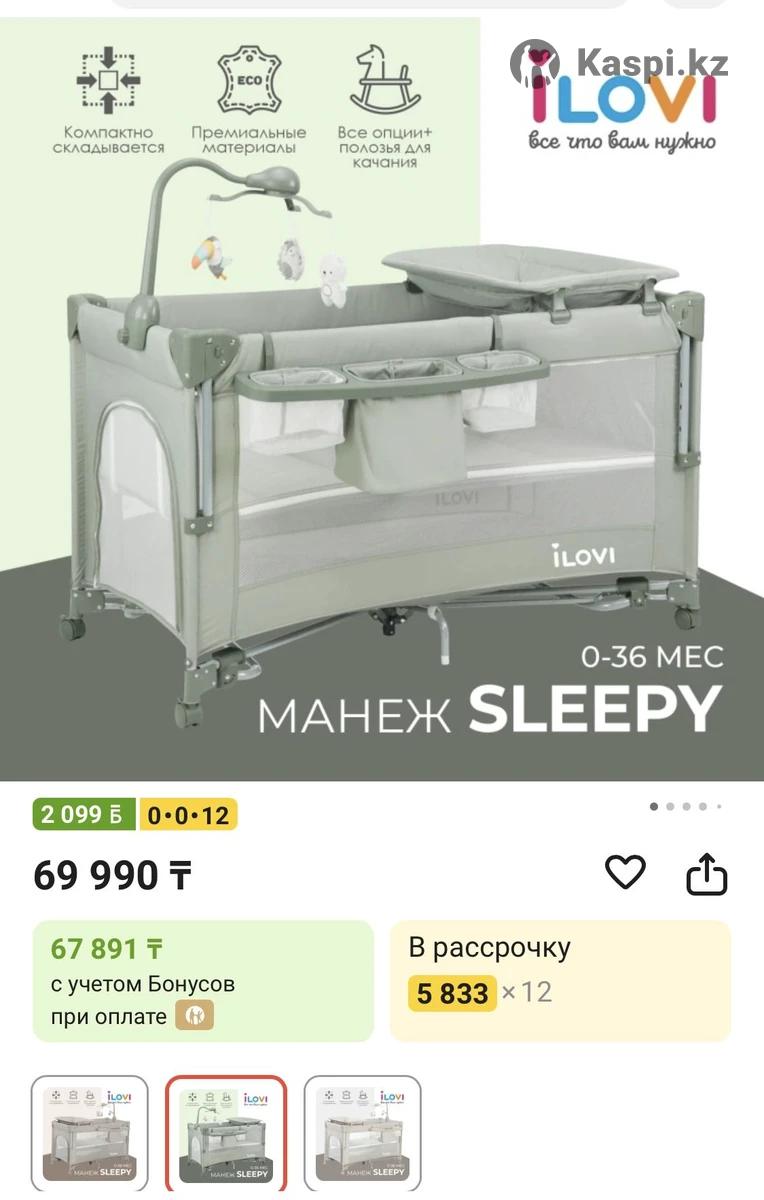764x1200 pixels.
Task: Open the 67 891 ₸ bonus price card
Action: [x=203, y=981]
